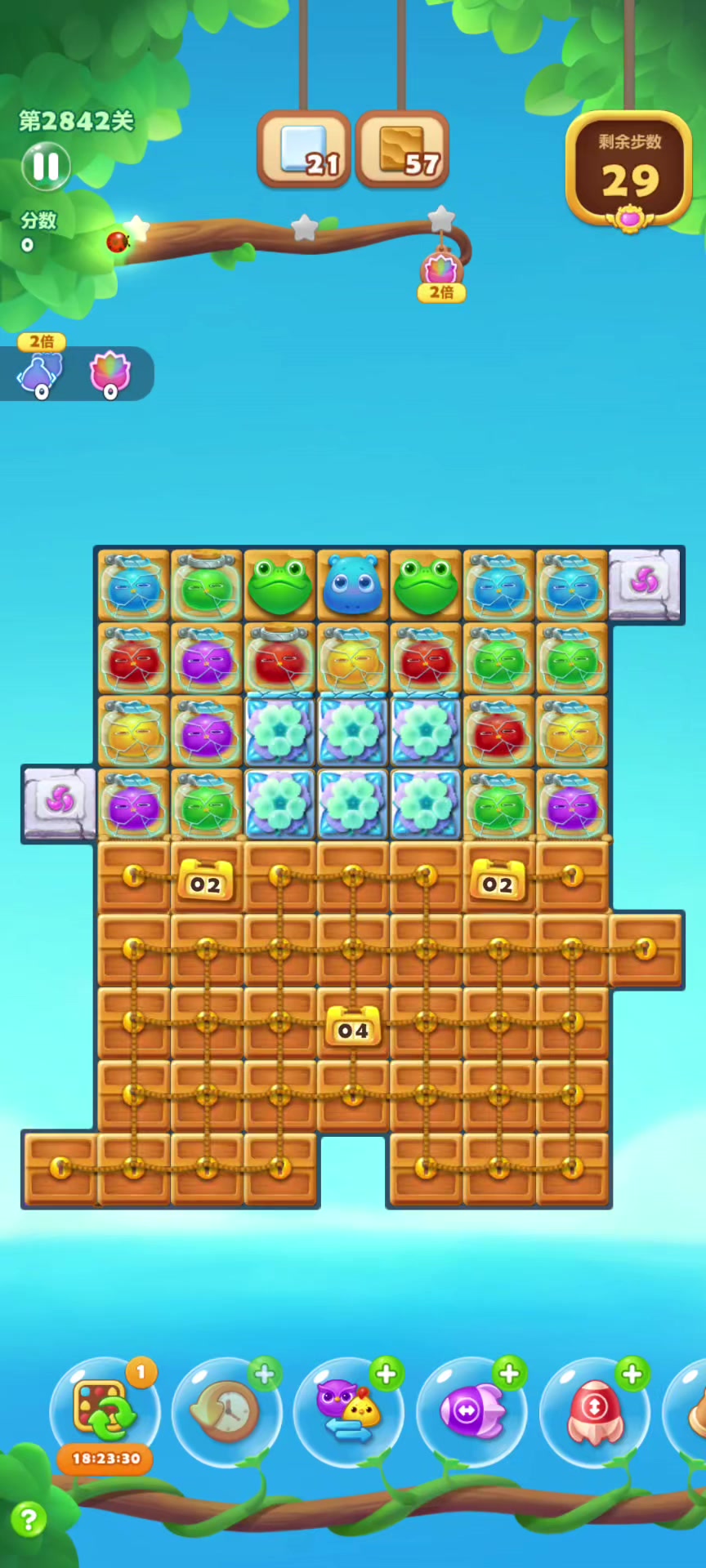Tap the blue hippo piece
The width and height of the screenshot is (706, 1568).
click(352, 585)
